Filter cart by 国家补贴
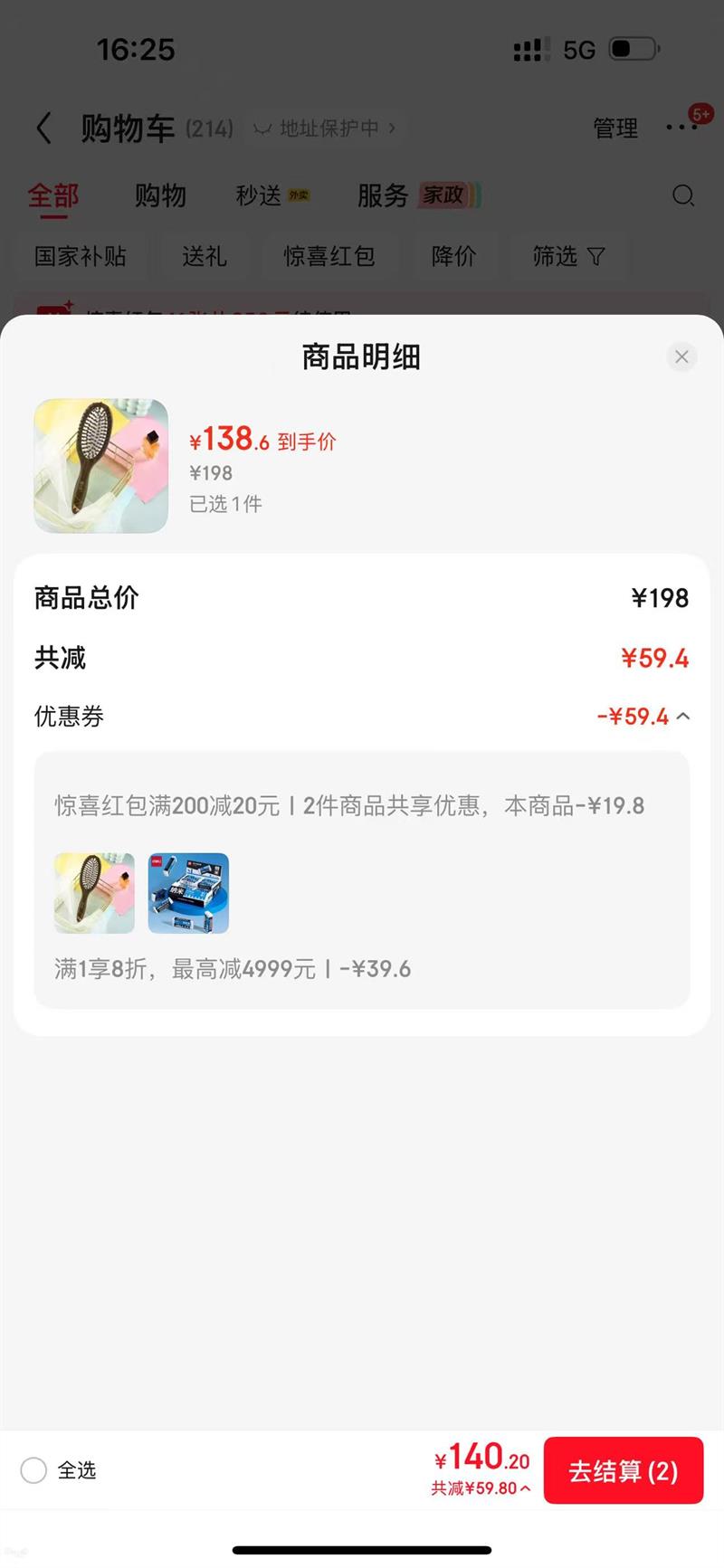 click(x=81, y=257)
